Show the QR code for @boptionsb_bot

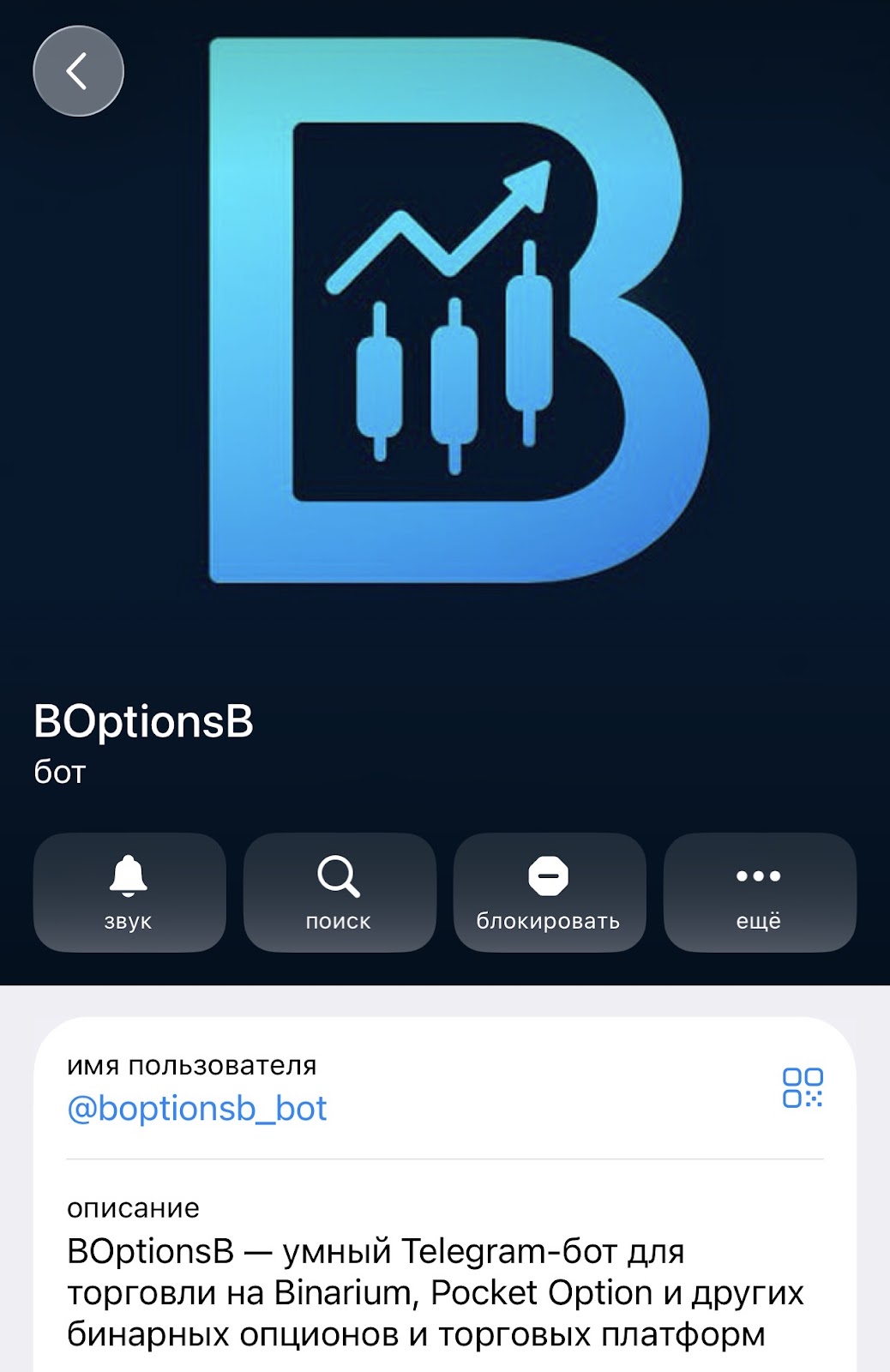click(x=804, y=1087)
